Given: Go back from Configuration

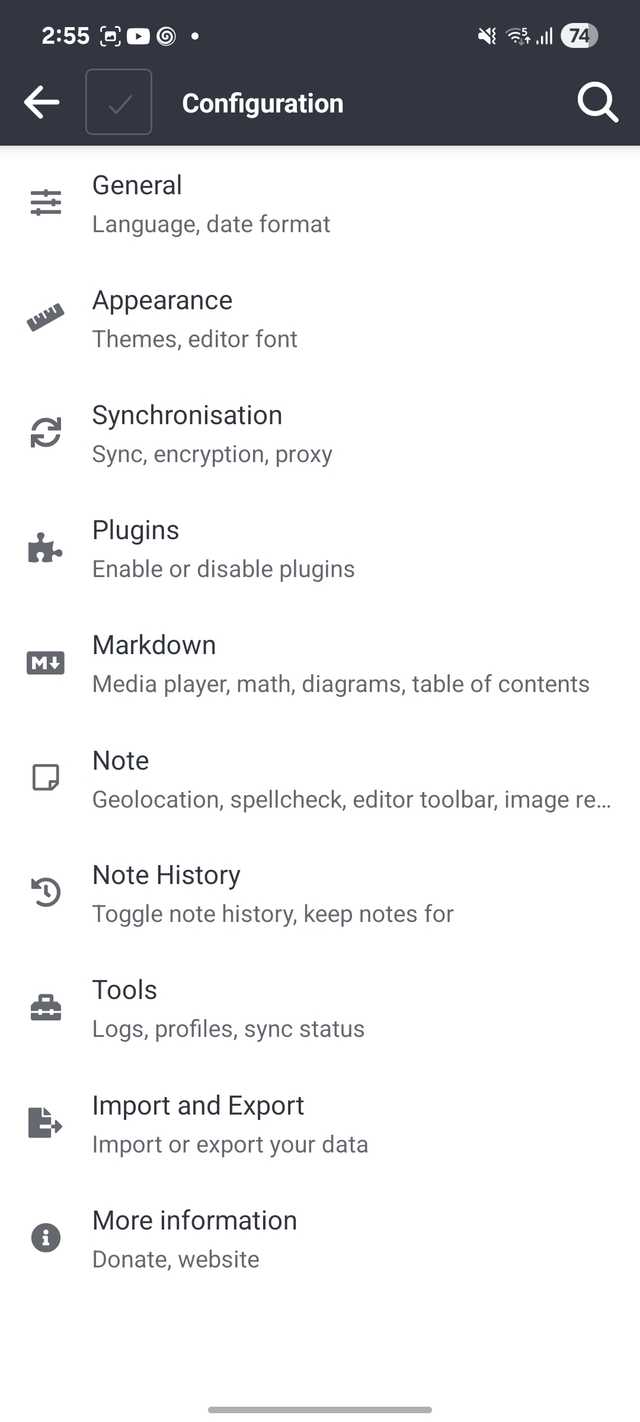Looking at the screenshot, I should [x=42, y=102].
